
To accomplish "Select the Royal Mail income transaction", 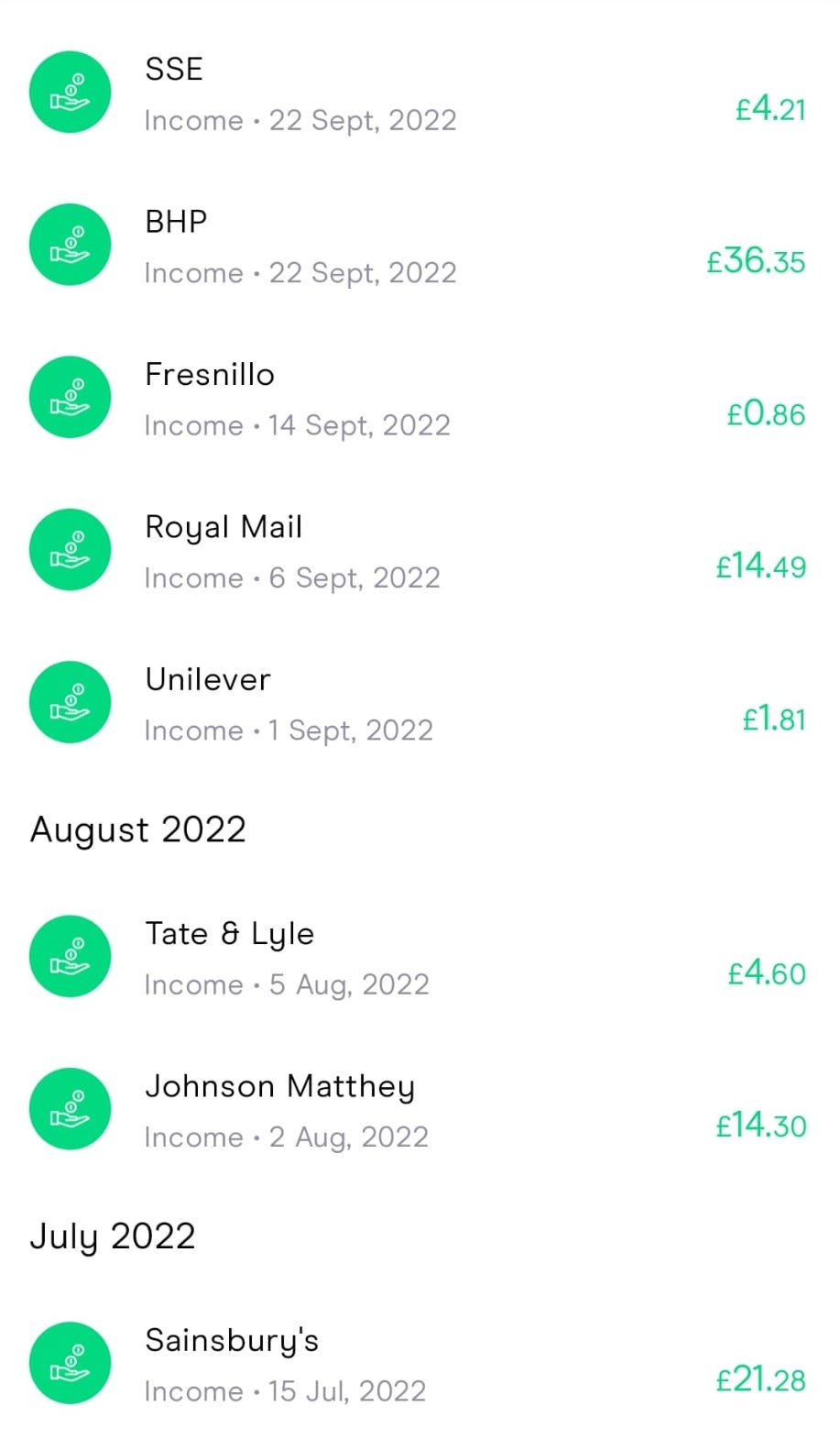I will 420,551.
